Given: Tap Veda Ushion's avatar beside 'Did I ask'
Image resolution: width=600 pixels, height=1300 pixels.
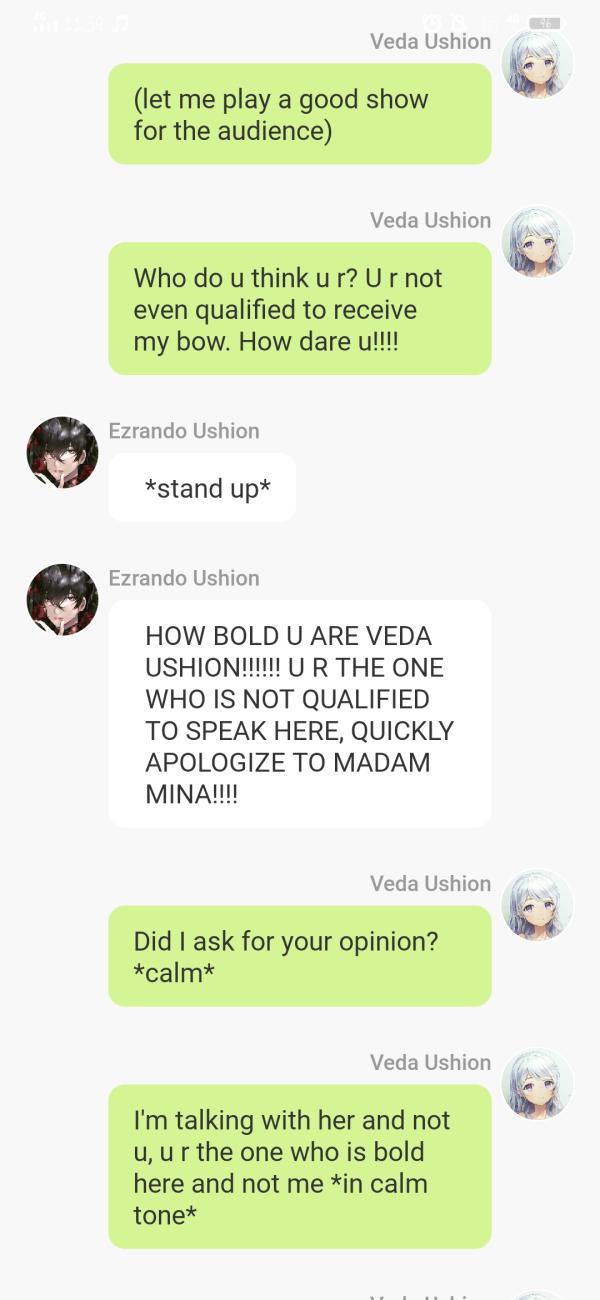Looking at the screenshot, I should click(x=537, y=905).
